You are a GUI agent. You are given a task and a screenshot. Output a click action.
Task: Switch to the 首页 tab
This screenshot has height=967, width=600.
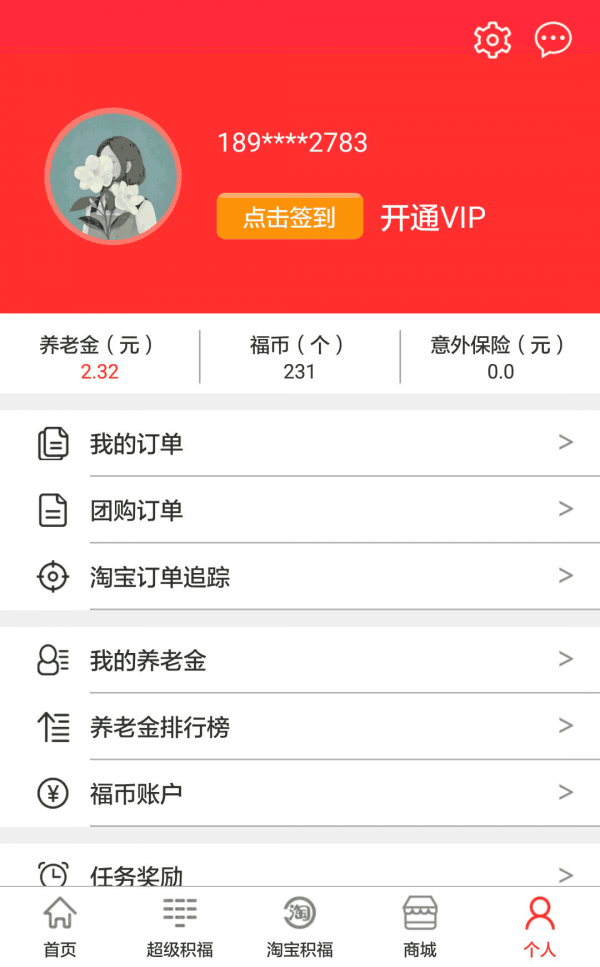(60, 926)
